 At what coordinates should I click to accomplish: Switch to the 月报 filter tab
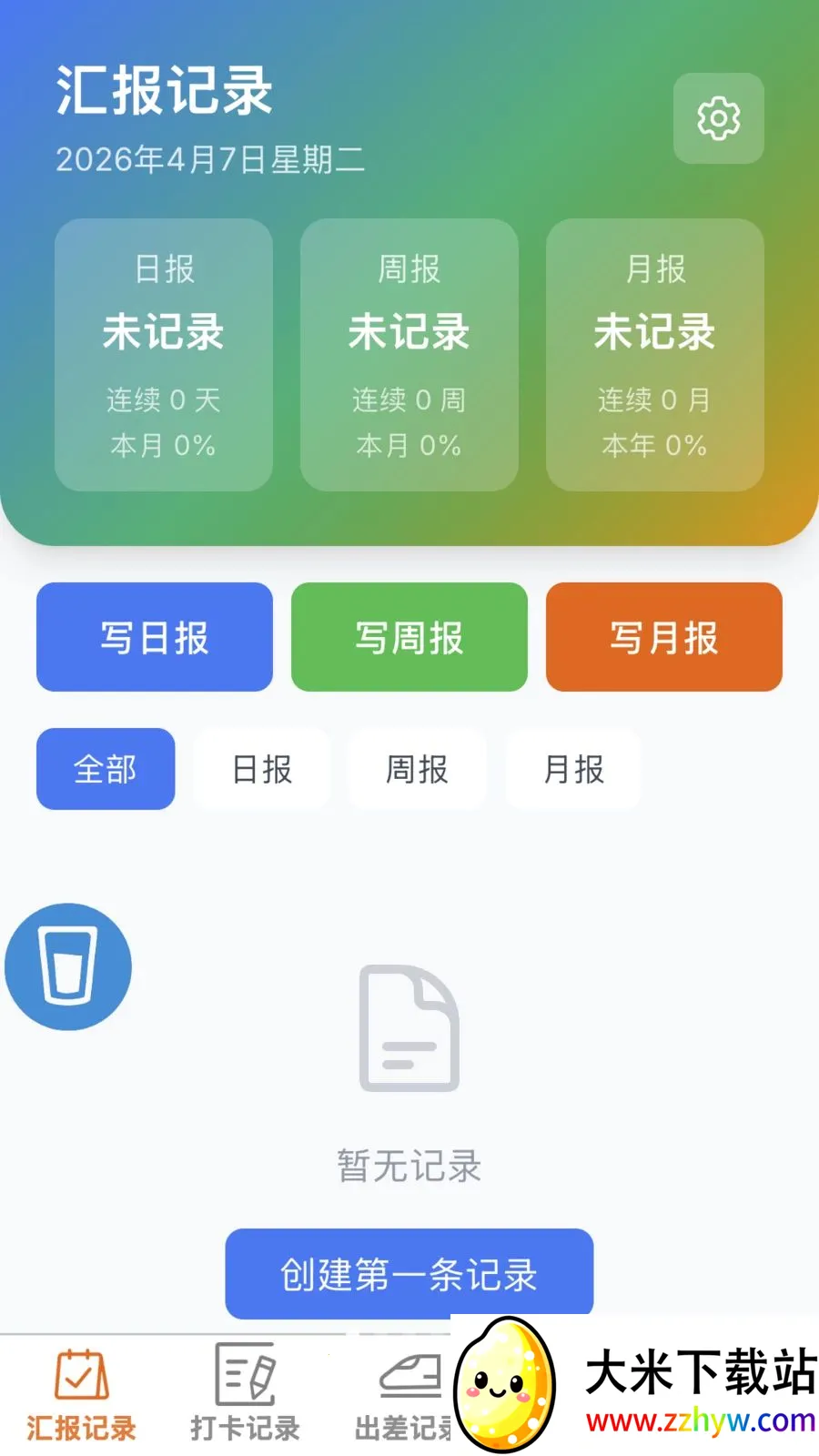click(x=572, y=769)
